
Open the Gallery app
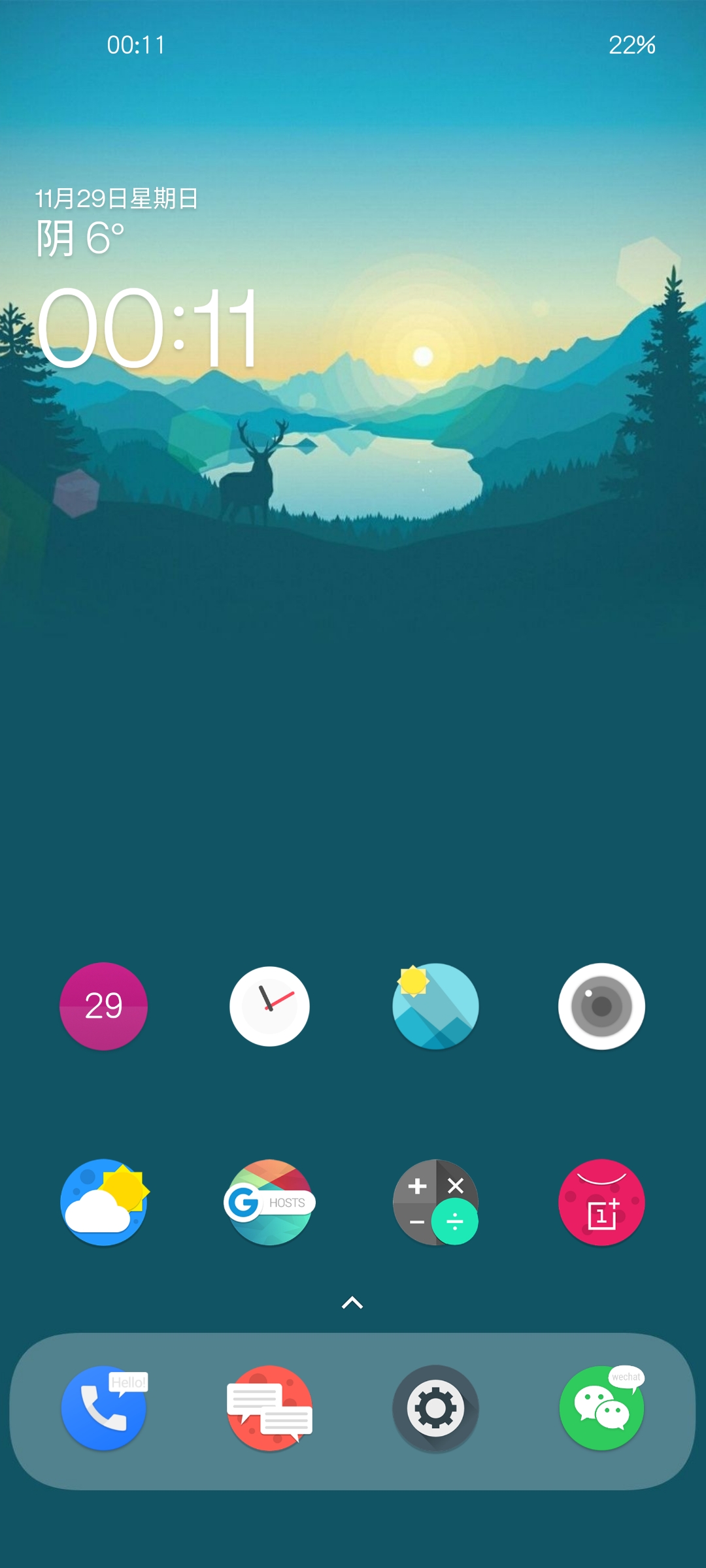(x=435, y=1006)
